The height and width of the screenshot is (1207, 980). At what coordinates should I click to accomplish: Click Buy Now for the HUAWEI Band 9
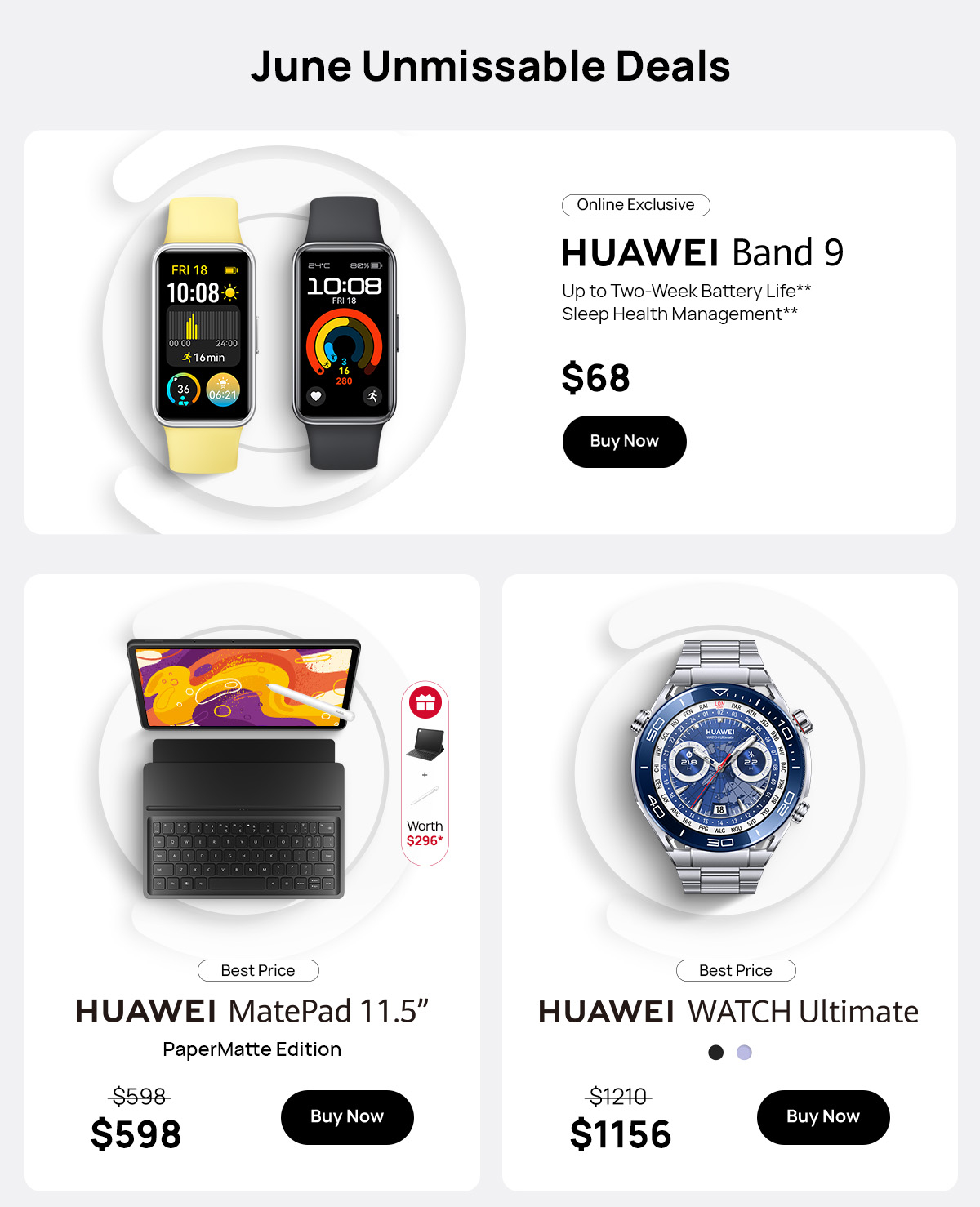click(624, 441)
